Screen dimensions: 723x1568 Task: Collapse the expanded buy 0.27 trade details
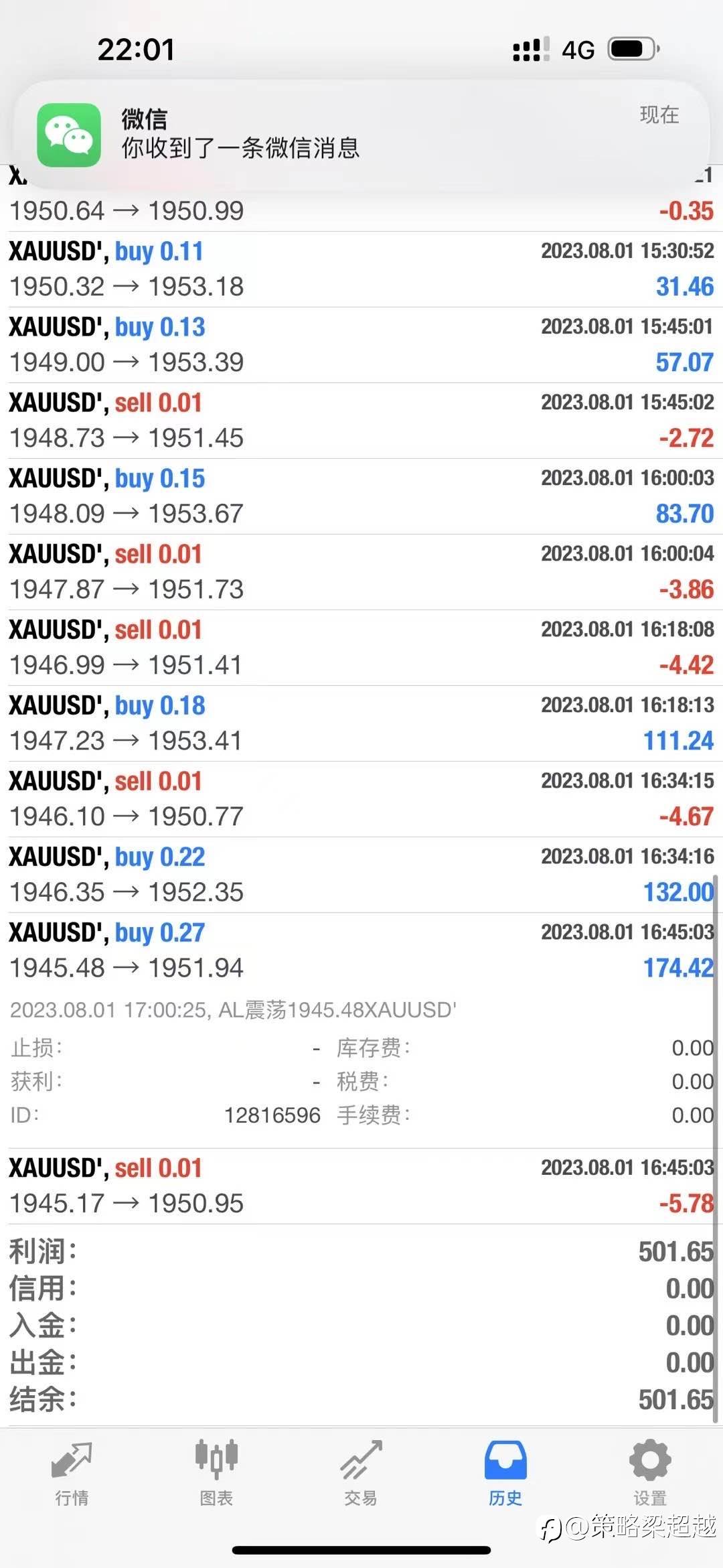point(361,950)
